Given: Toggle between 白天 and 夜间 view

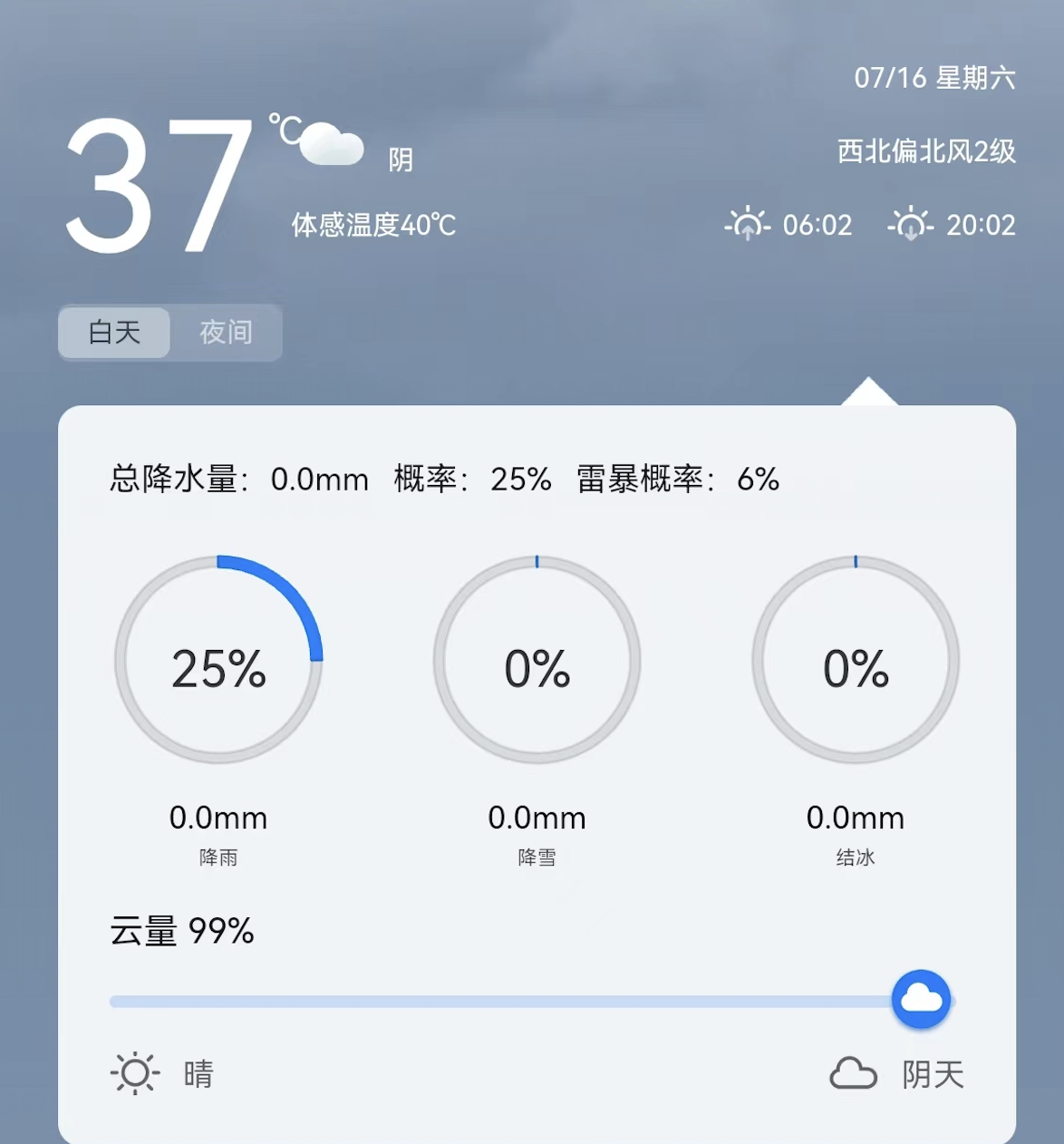Looking at the screenshot, I should 169,333.
